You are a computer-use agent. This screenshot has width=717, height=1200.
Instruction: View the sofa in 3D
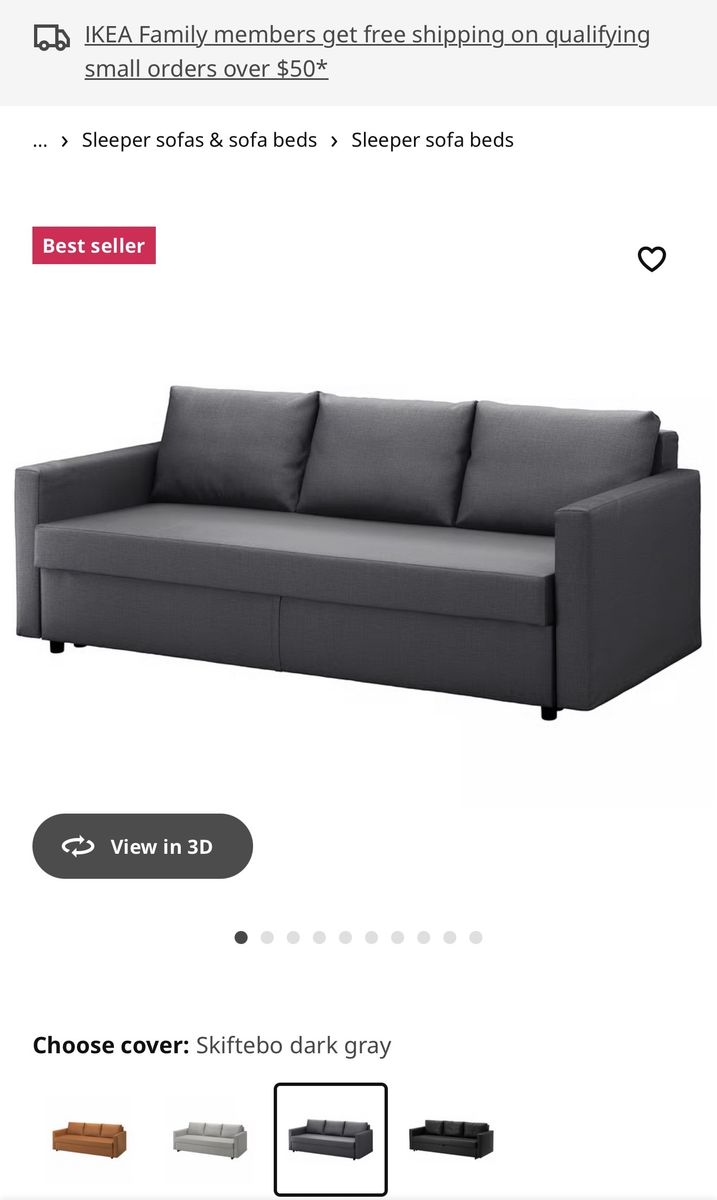pos(142,846)
